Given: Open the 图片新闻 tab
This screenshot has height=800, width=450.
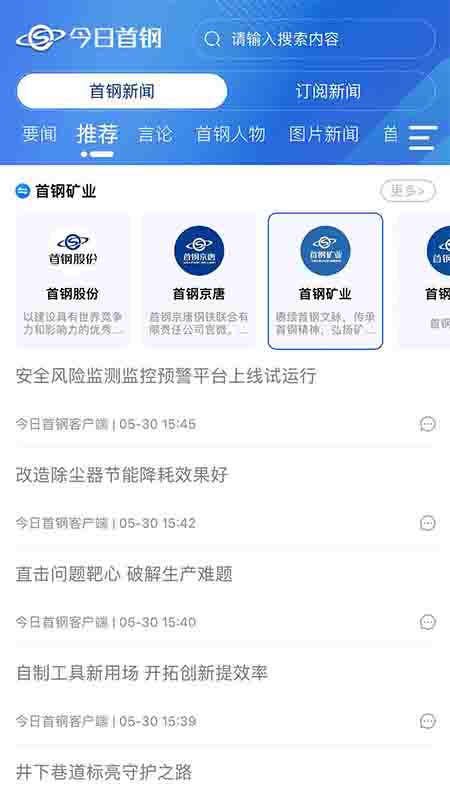Looking at the screenshot, I should [324, 135].
